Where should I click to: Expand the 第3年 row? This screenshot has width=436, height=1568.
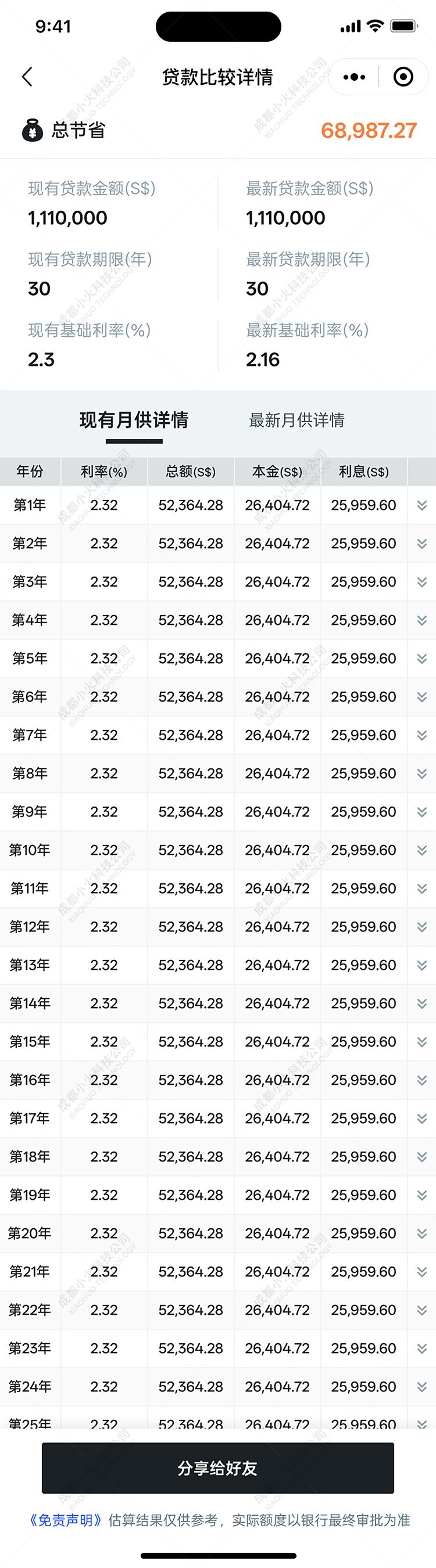[421, 582]
